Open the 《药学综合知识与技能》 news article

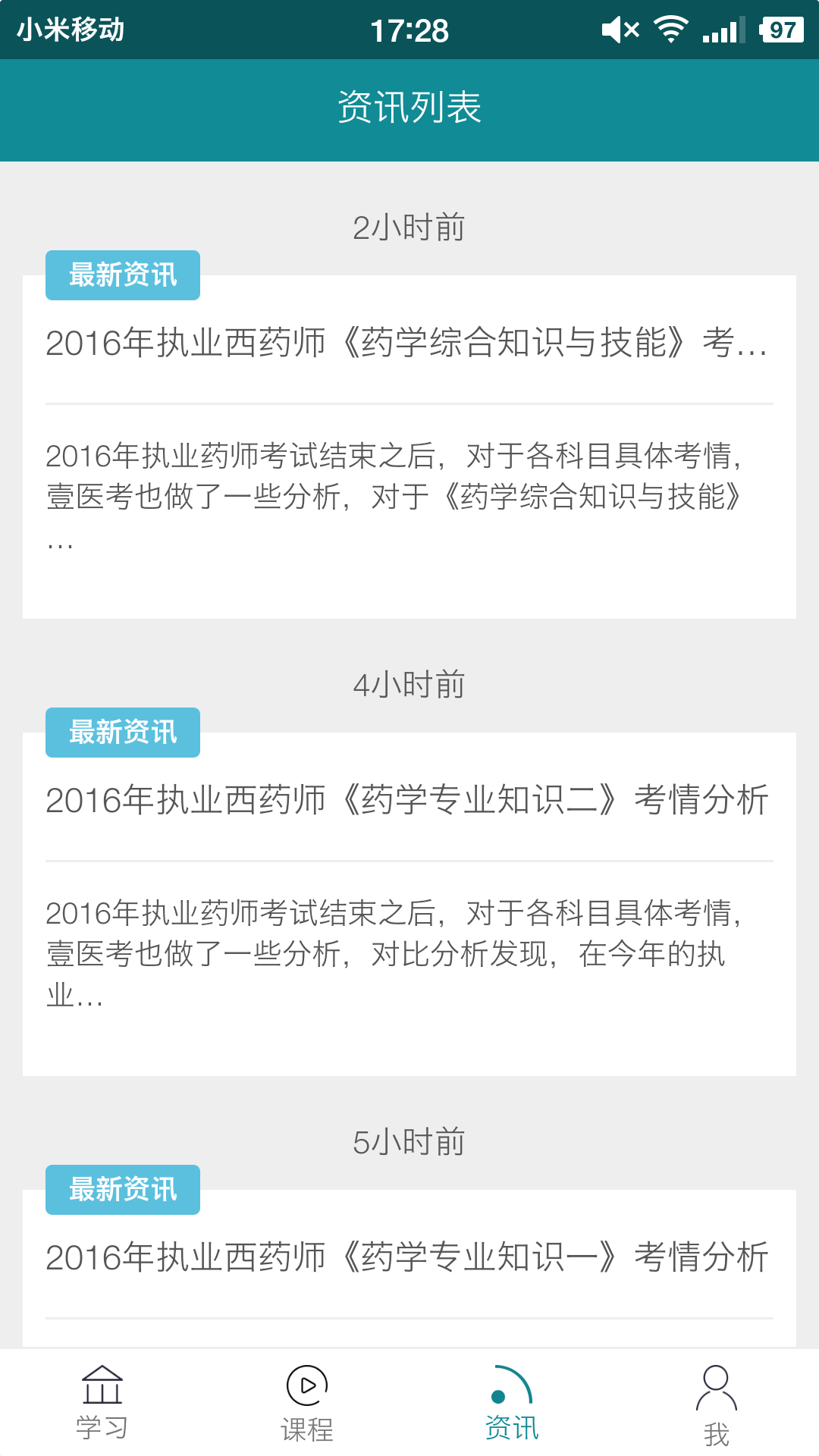[x=406, y=343]
